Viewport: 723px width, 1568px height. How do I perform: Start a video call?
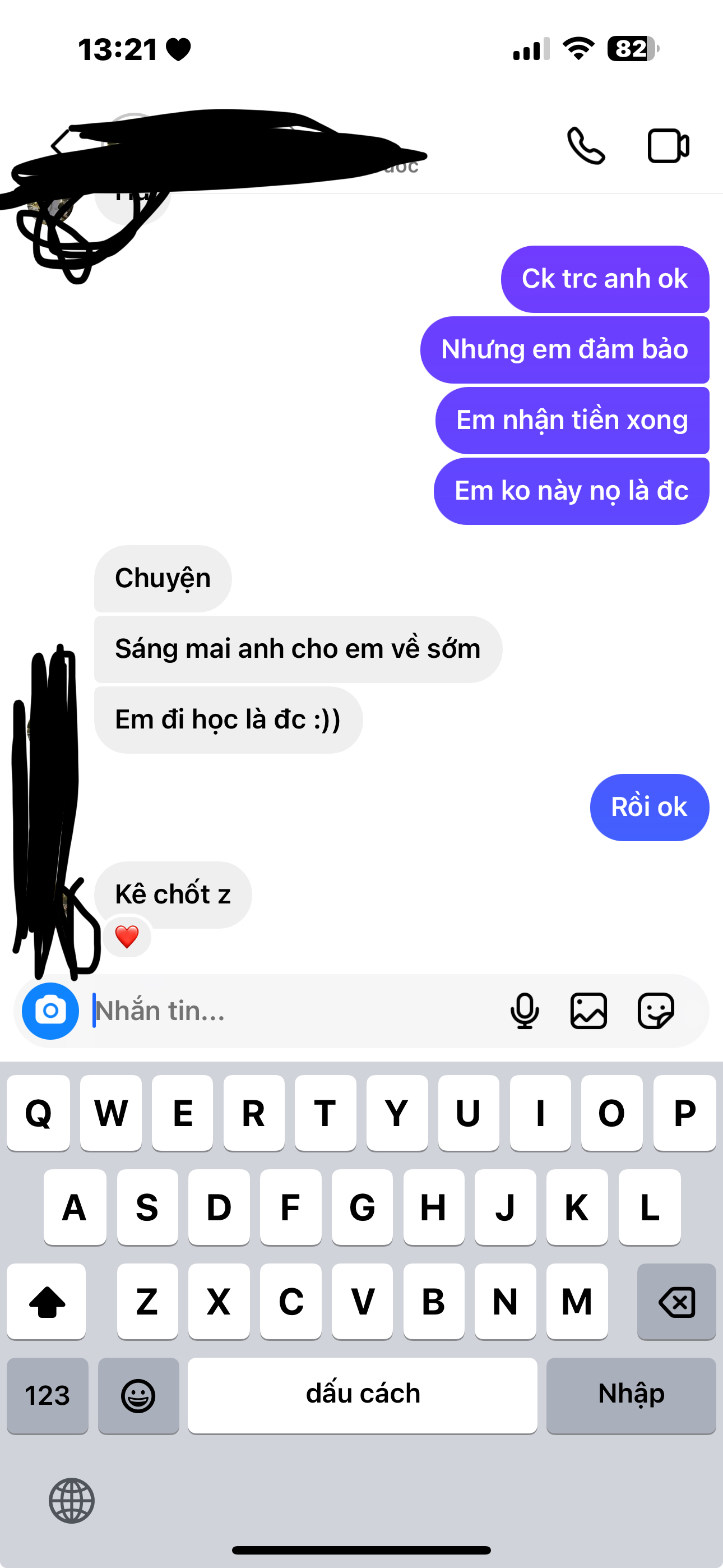point(668,146)
